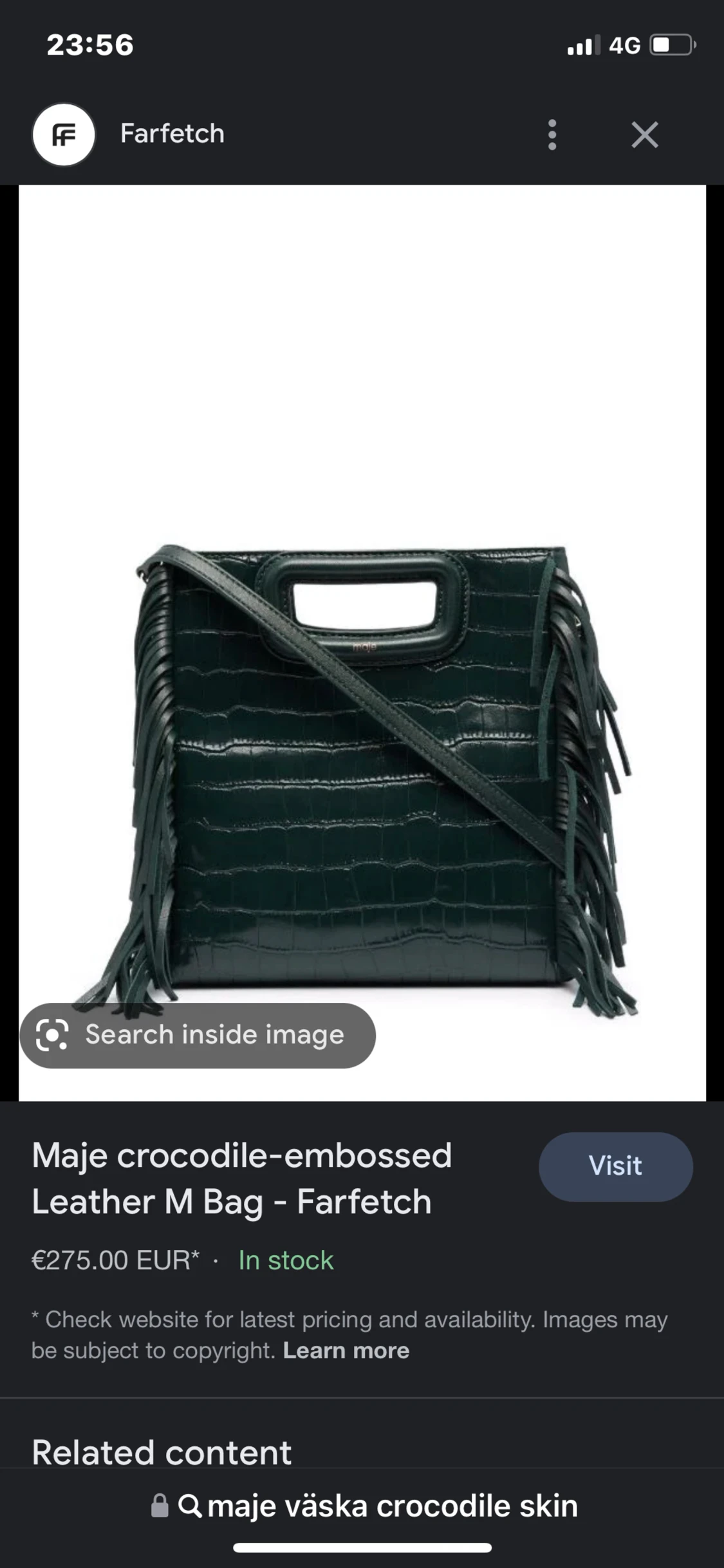Open the three-dot overflow menu
Viewport: 724px width, 1568px height.
[552, 135]
